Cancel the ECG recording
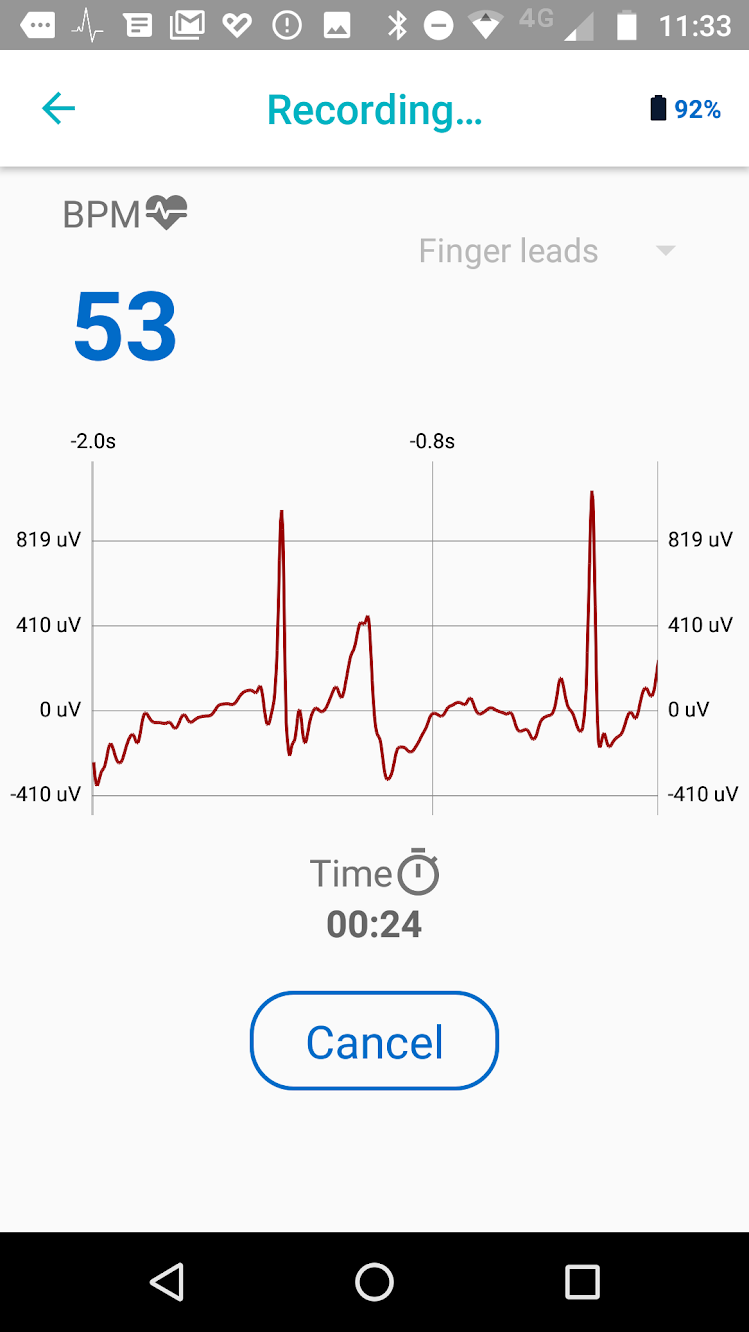 (374, 1041)
